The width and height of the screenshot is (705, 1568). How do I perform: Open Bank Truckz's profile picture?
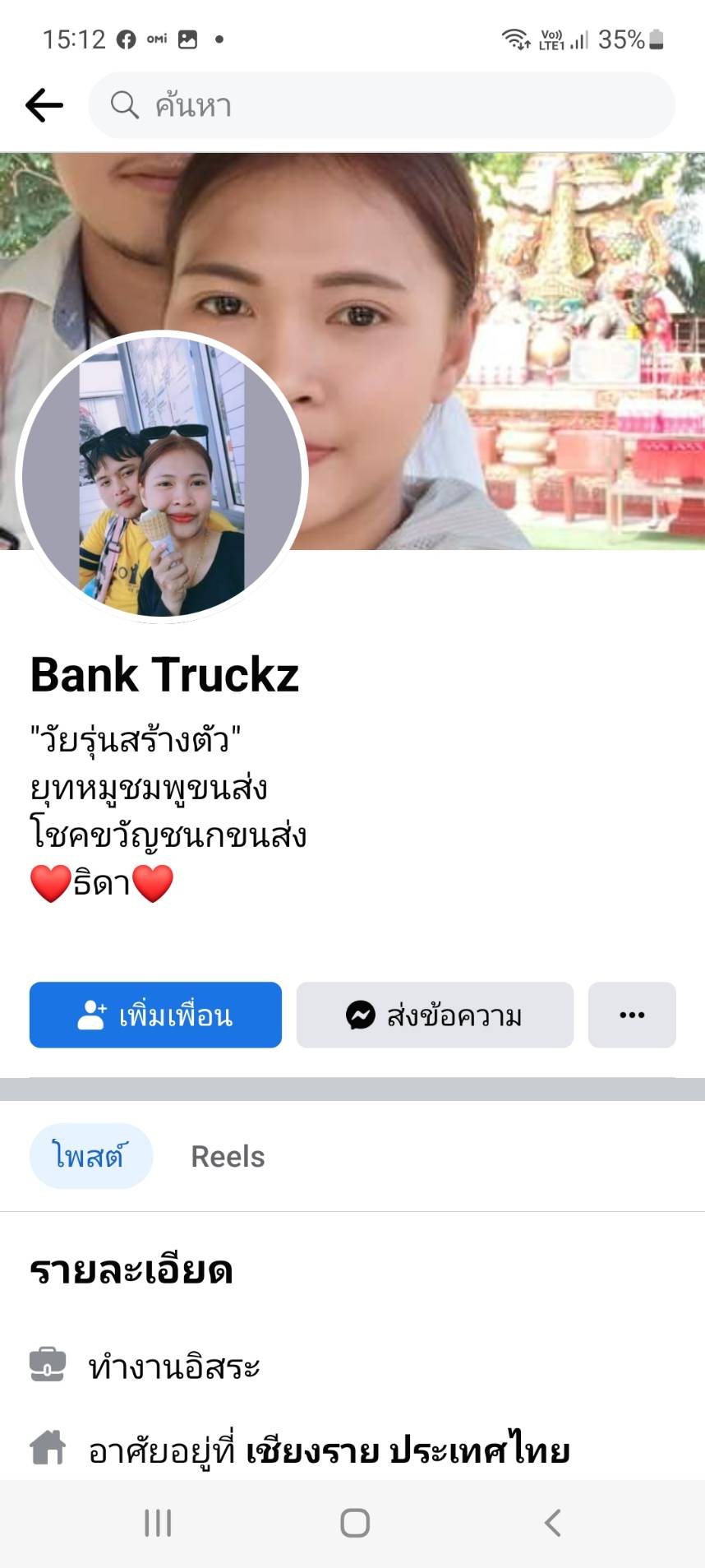coord(162,477)
